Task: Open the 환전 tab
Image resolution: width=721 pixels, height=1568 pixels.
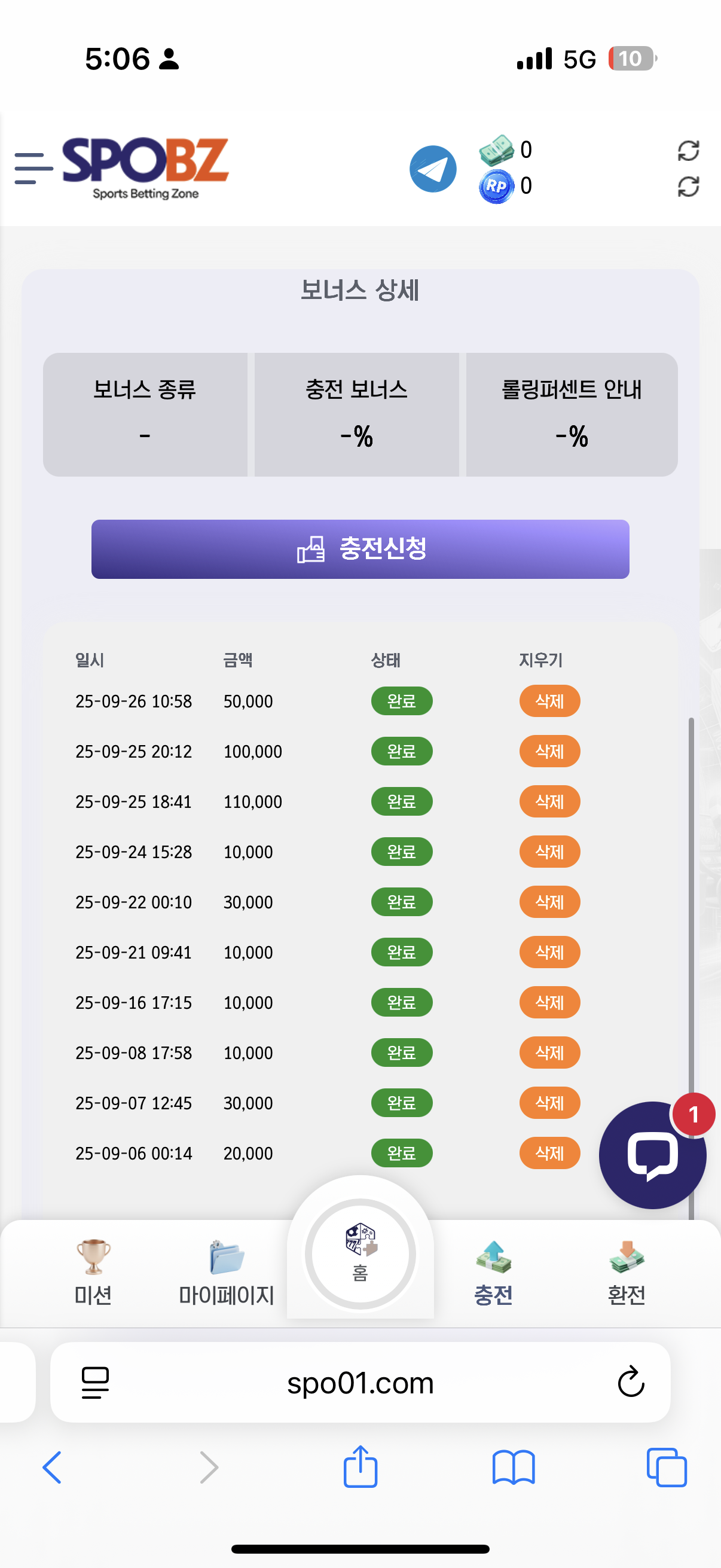Action: 627,1272
